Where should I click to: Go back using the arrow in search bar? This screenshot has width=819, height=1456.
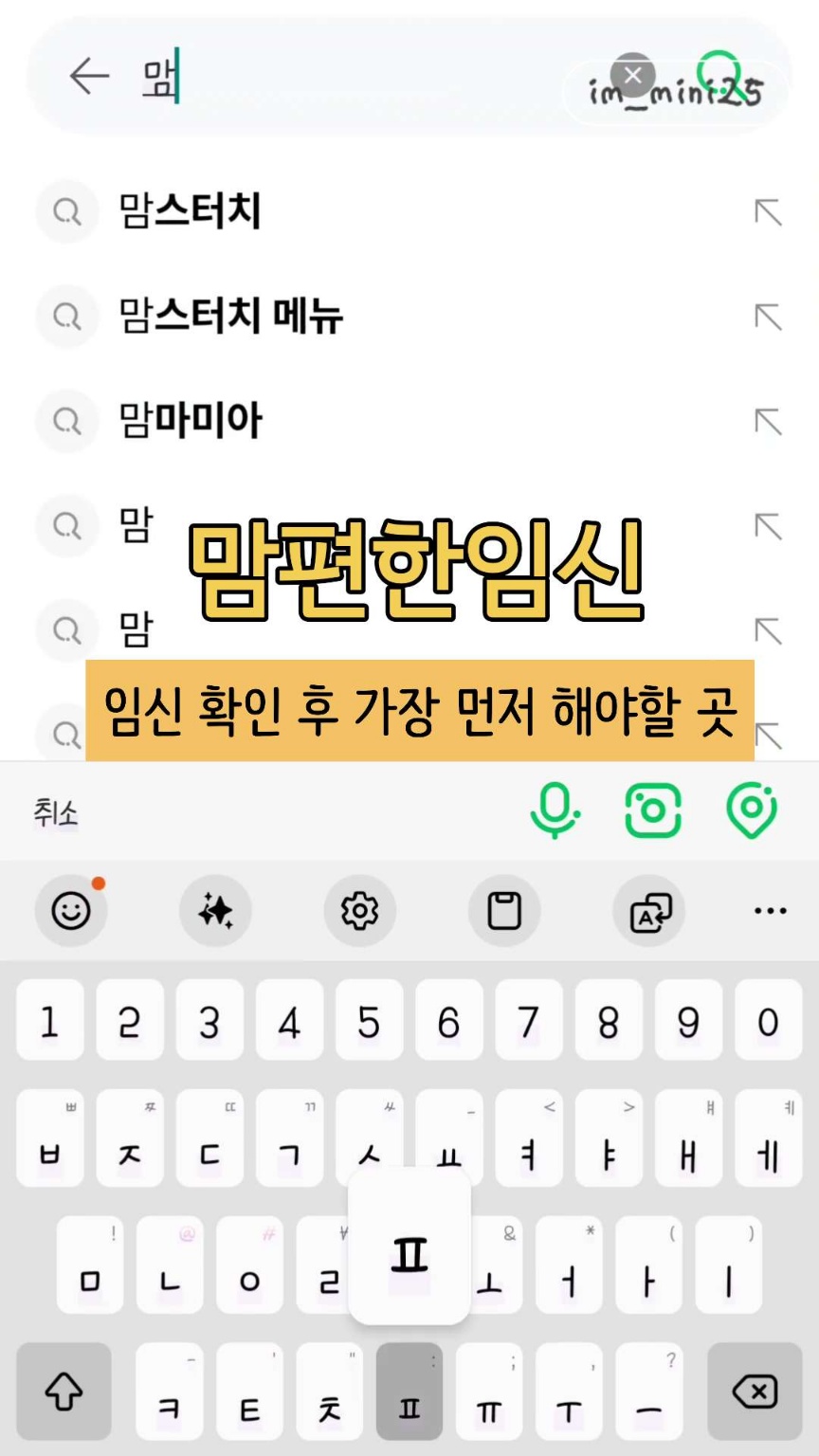click(x=90, y=76)
